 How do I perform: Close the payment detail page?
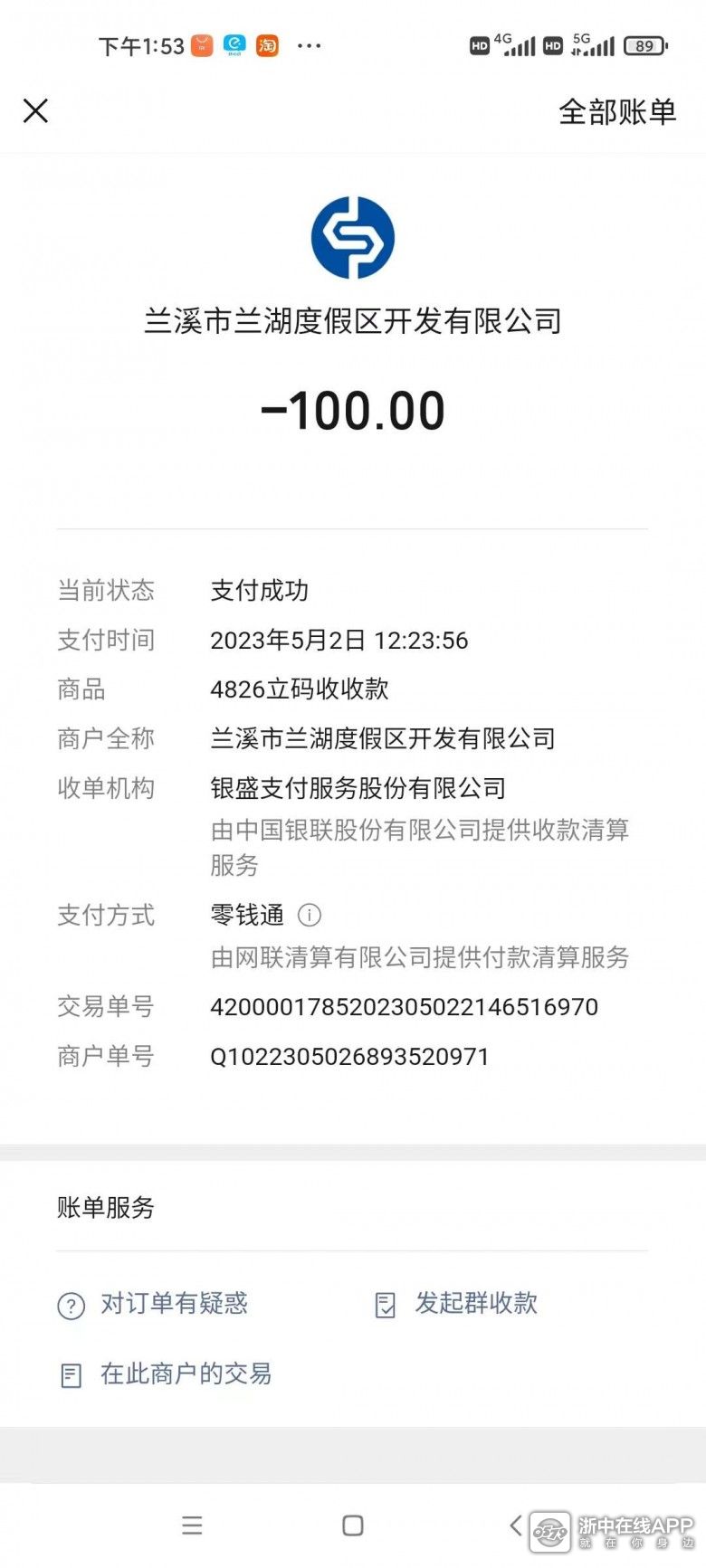click(35, 111)
